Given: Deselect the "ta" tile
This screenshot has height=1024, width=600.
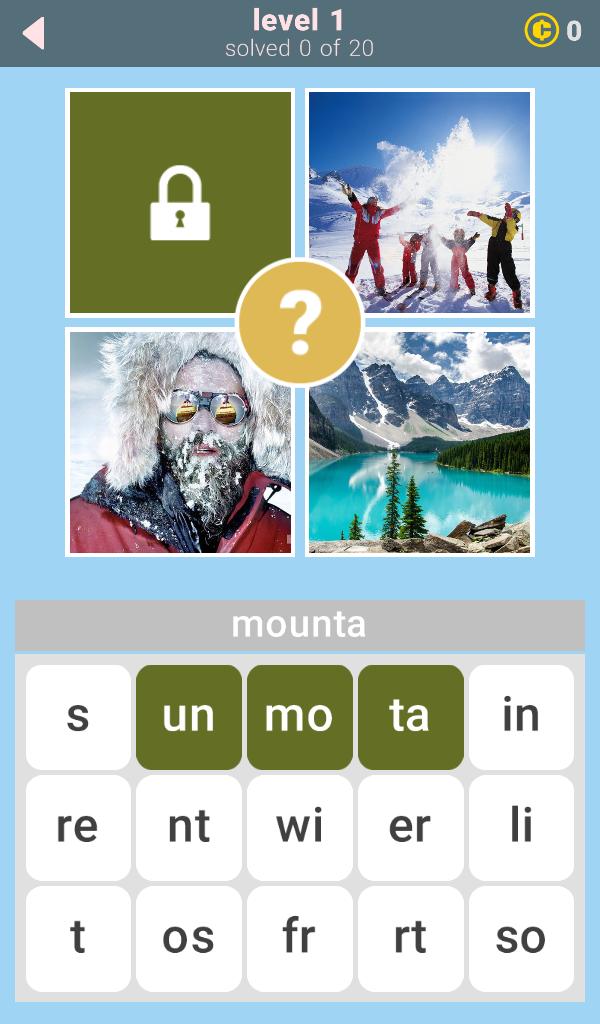Looking at the screenshot, I should pyautogui.click(x=410, y=717).
